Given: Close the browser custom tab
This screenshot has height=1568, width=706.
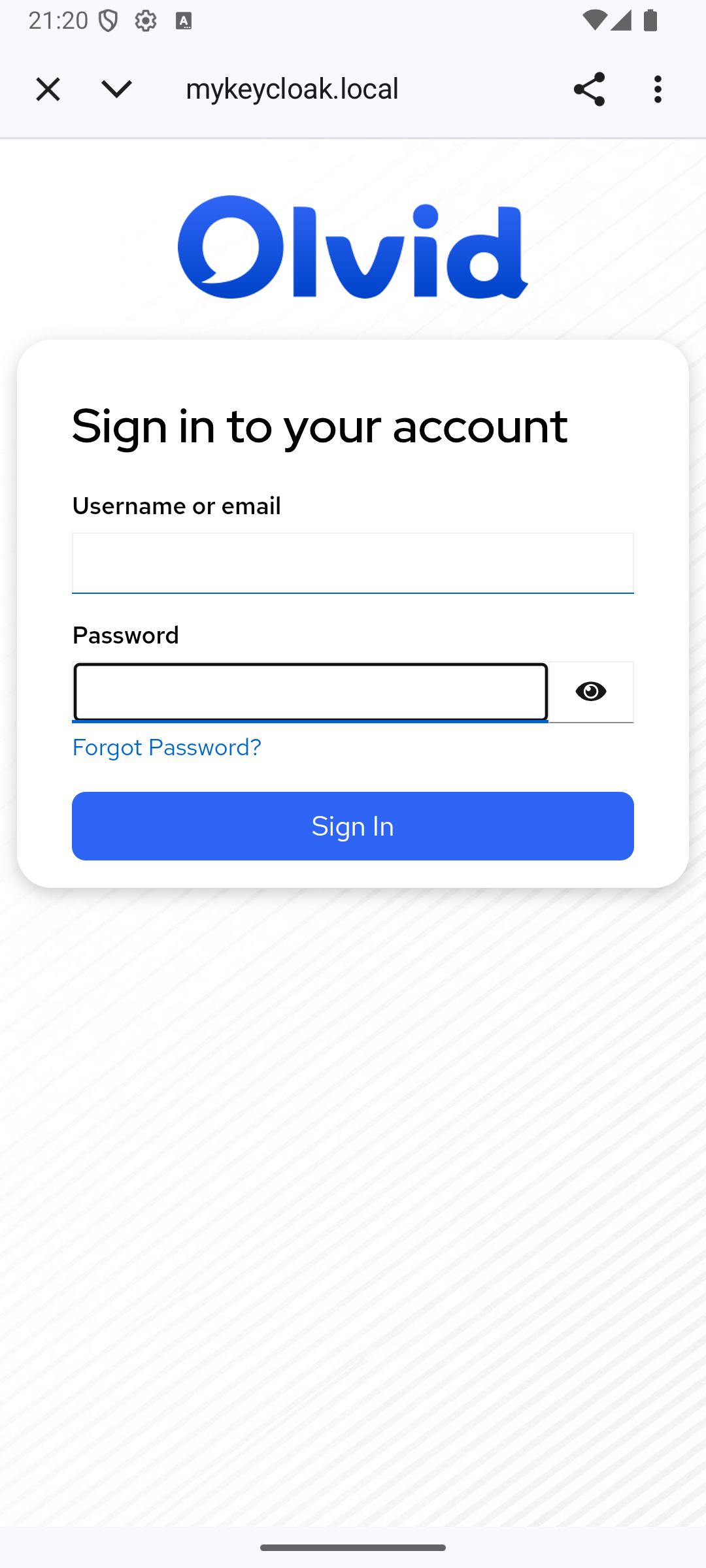Looking at the screenshot, I should point(48,89).
